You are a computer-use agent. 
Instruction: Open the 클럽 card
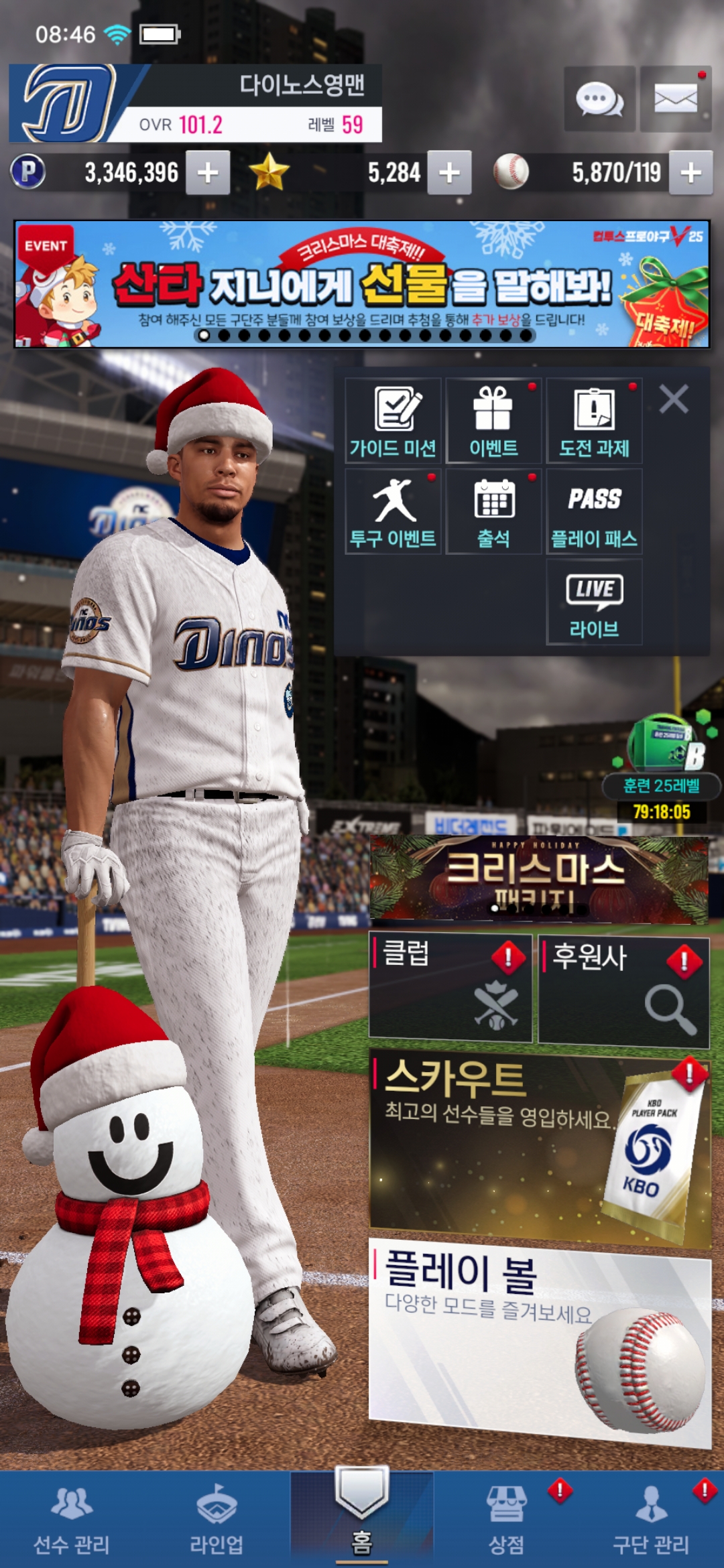pos(450,988)
